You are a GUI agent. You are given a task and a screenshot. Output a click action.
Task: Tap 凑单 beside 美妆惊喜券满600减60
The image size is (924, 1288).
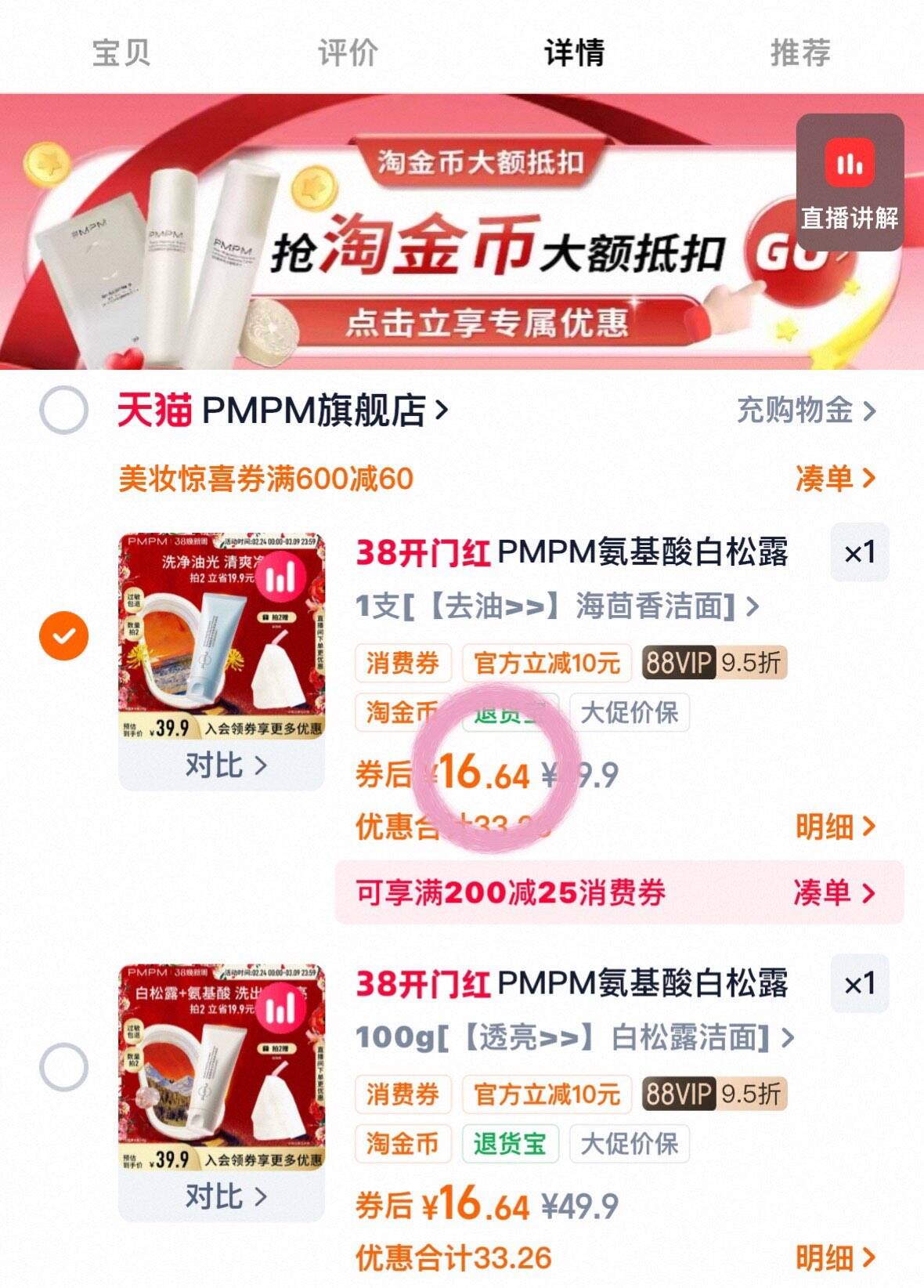point(835,478)
